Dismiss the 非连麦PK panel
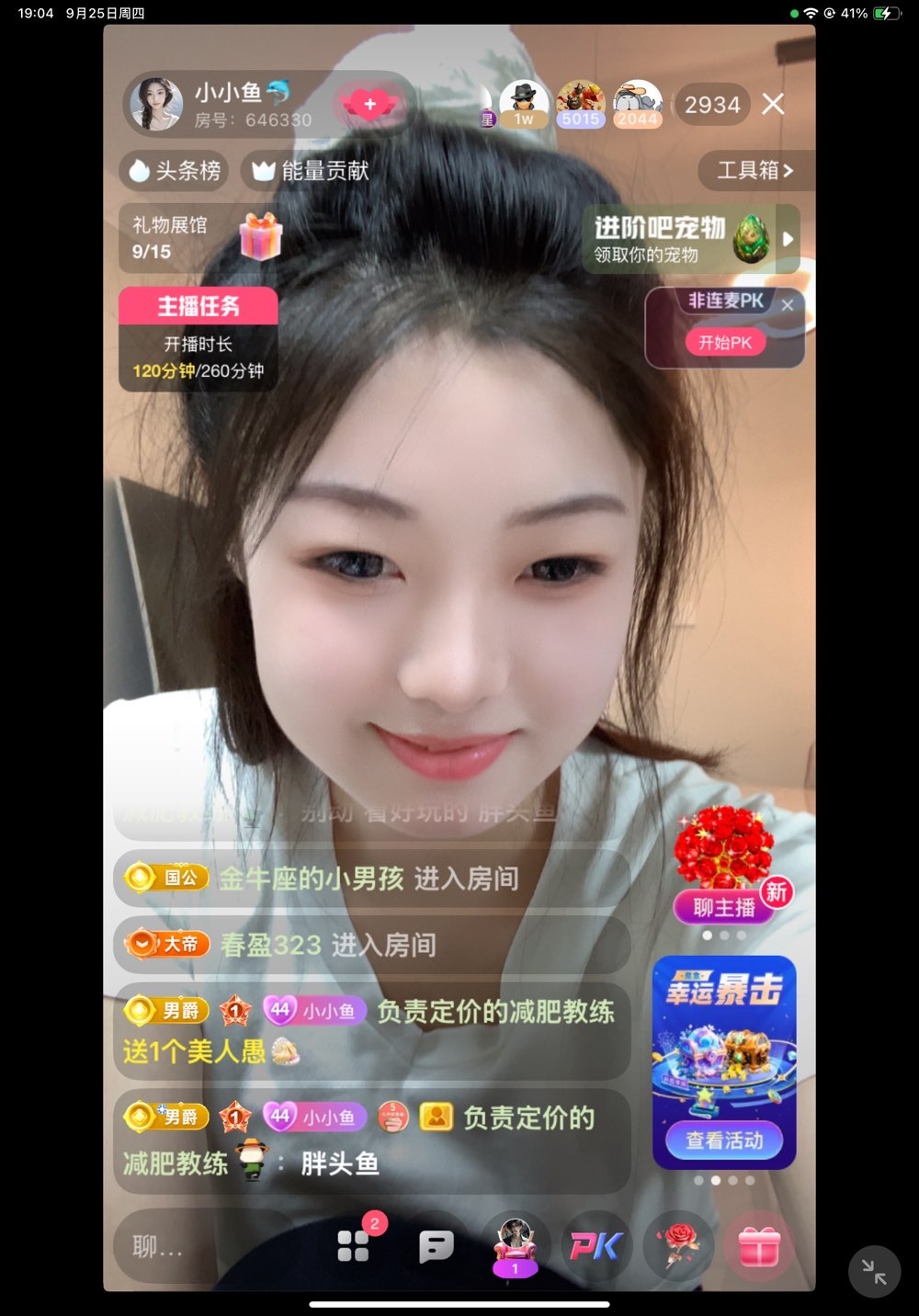The height and width of the screenshot is (1316, 919). tap(788, 305)
